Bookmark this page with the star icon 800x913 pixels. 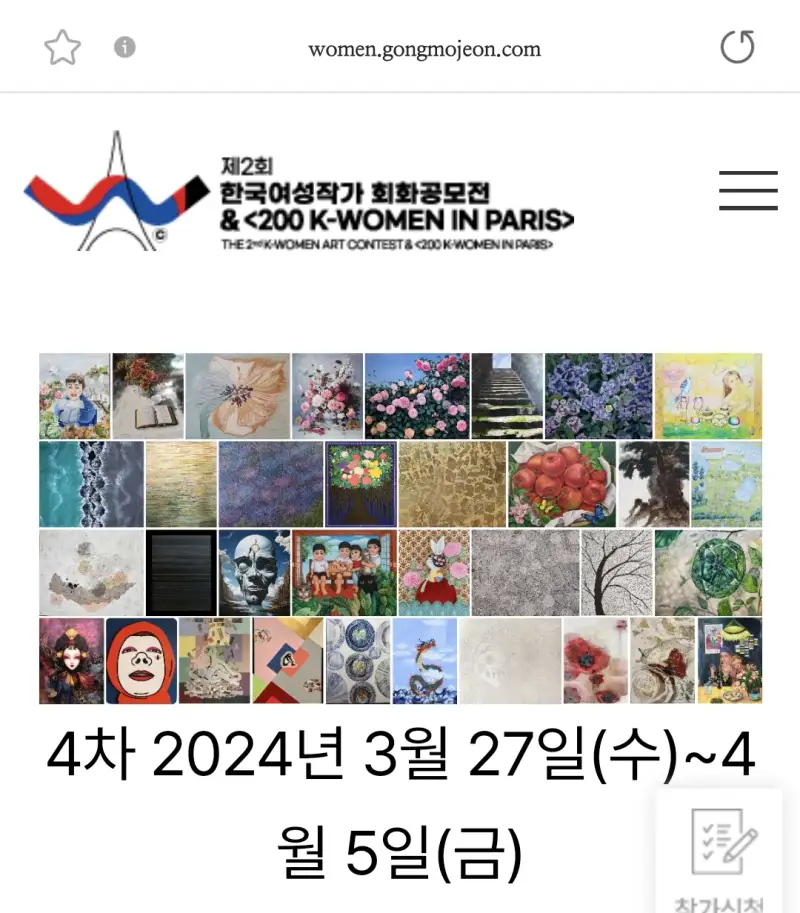pos(62,47)
